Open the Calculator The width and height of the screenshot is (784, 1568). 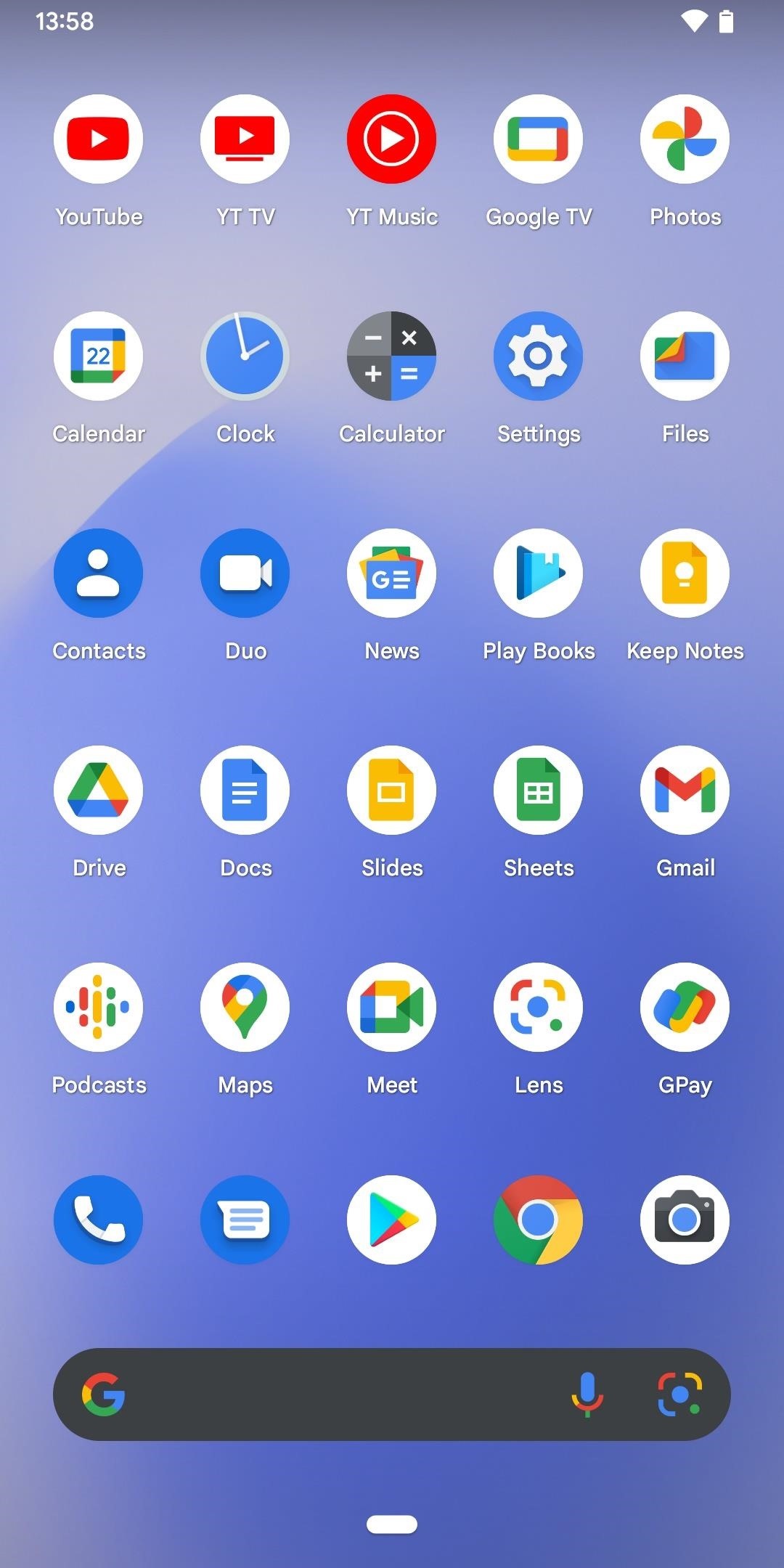[x=391, y=356]
